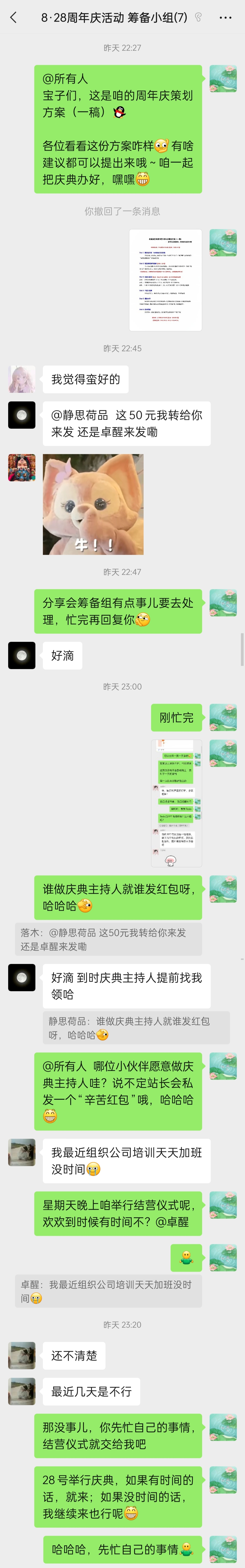Tap avatar above the fox plush sticker
This screenshot has width=245, height=1568.
pyautogui.click(x=21, y=467)
